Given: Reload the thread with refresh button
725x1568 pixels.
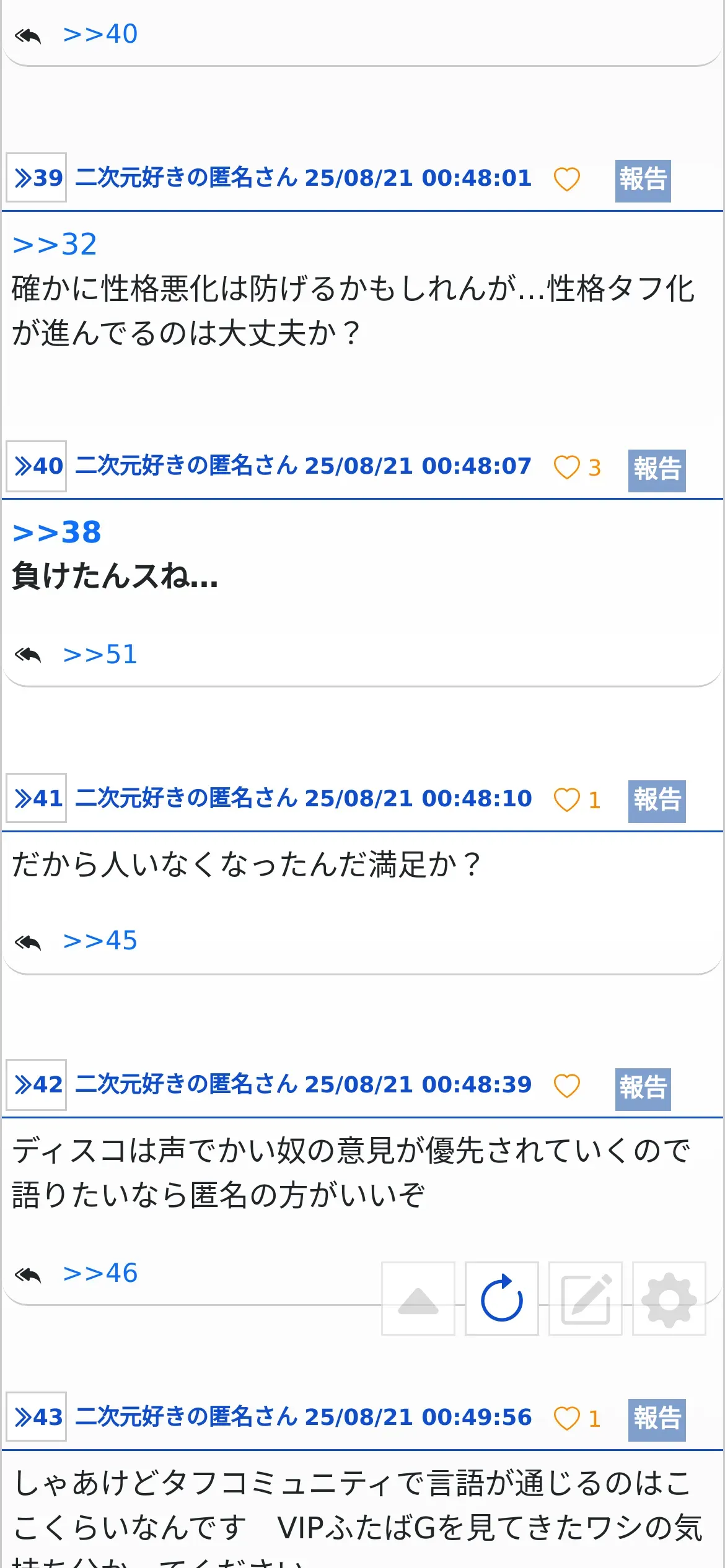Looking at the screenshot, I should pos(502,1299).
